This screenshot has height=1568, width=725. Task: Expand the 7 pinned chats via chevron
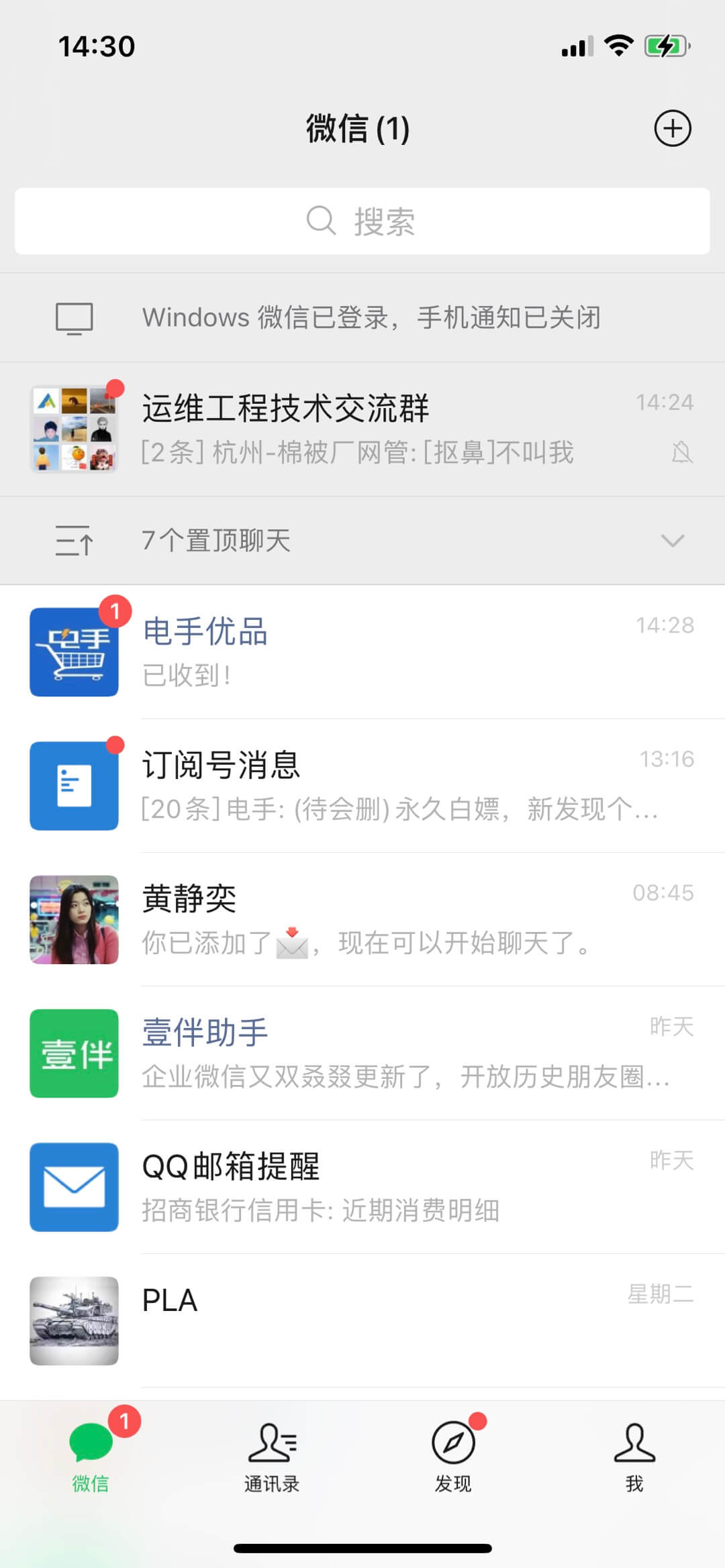click(673, 540)
